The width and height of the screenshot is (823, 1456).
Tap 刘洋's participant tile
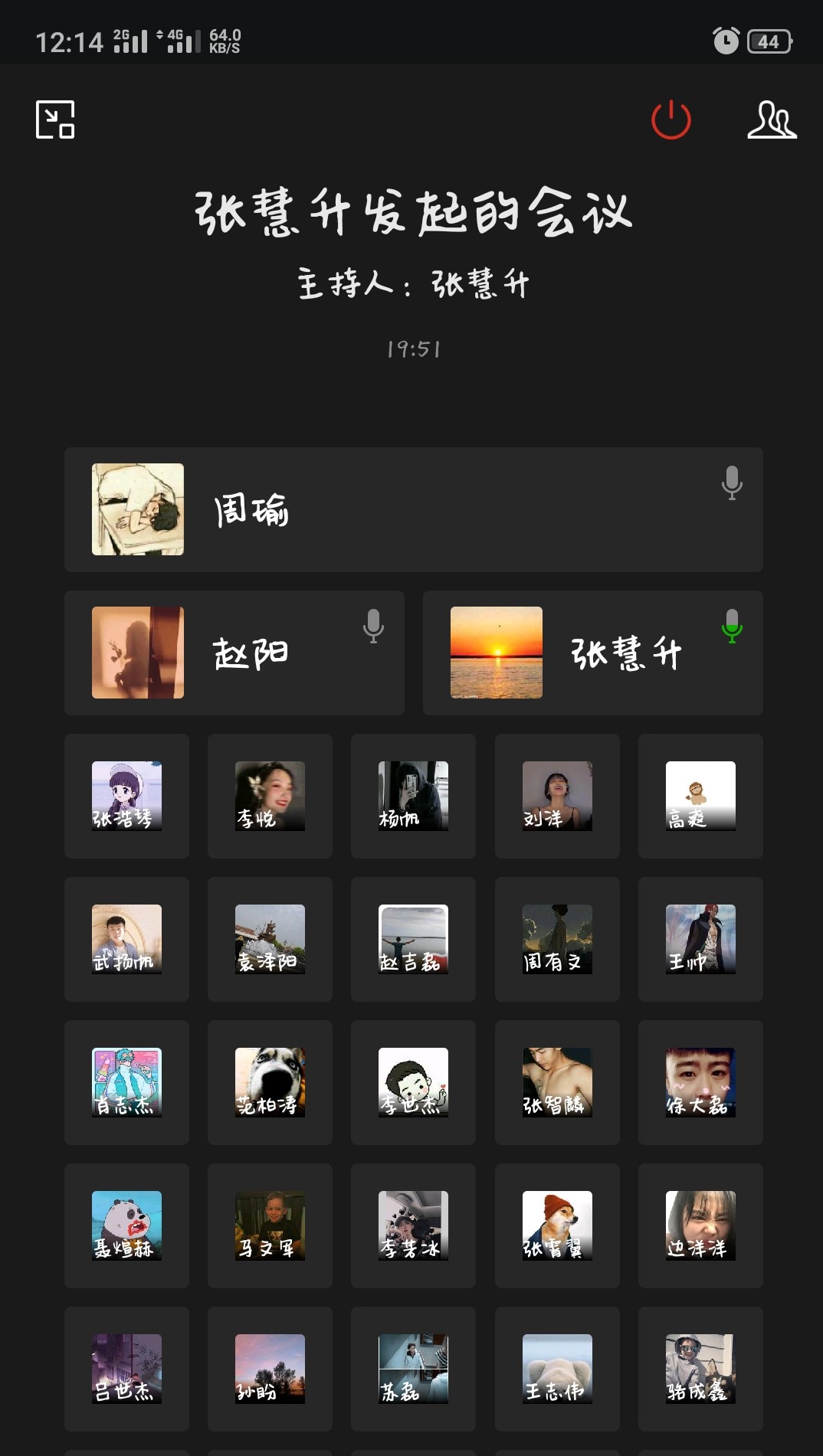[x=557, y=796]
